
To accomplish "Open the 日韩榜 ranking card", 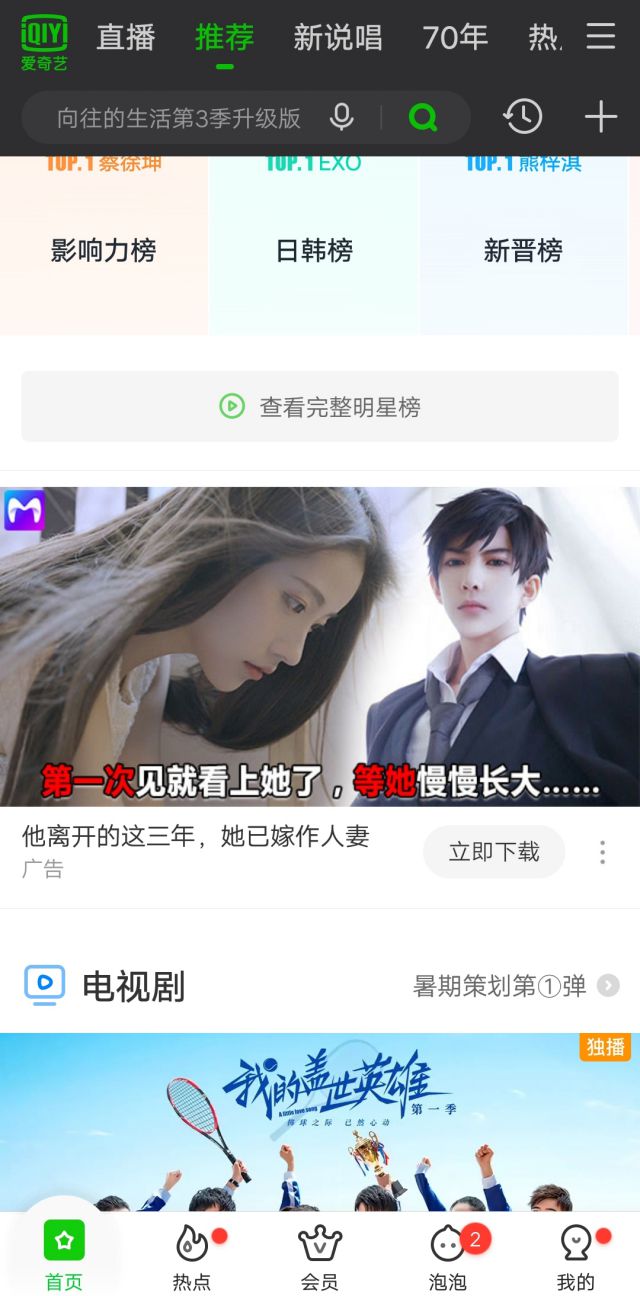I will click(314, 250).
